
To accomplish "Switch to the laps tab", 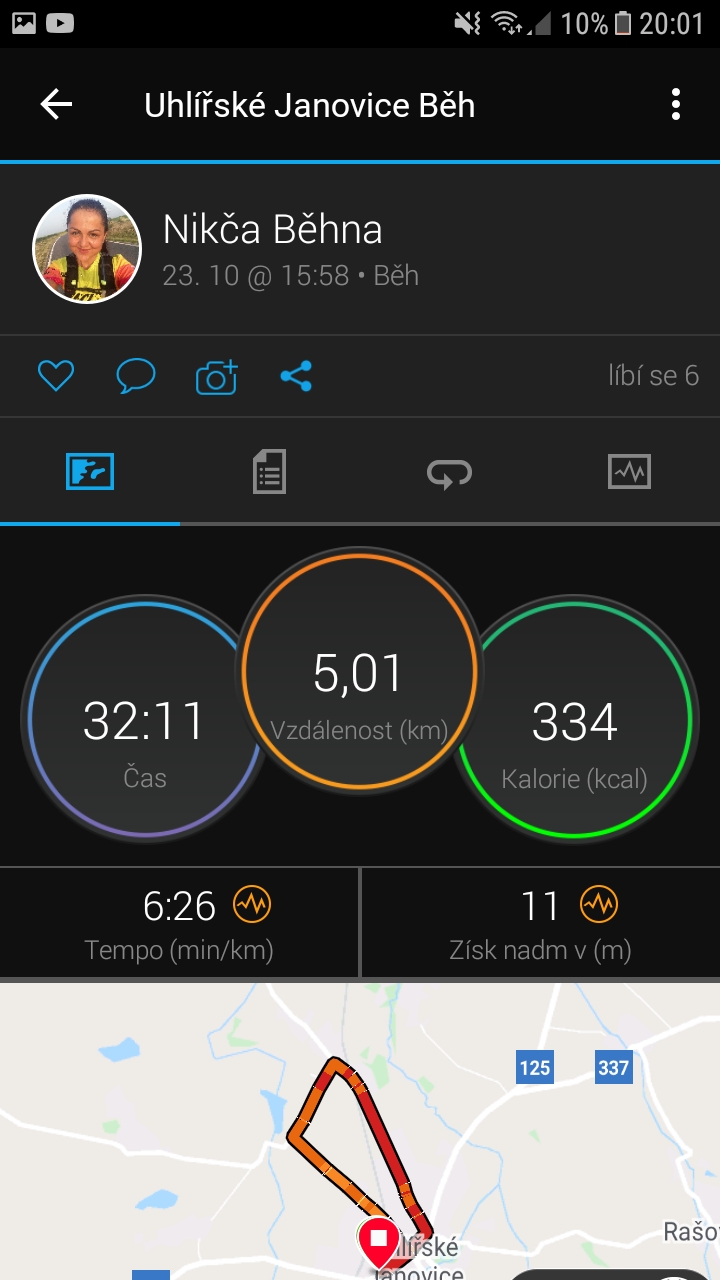I will pos(449,471).
